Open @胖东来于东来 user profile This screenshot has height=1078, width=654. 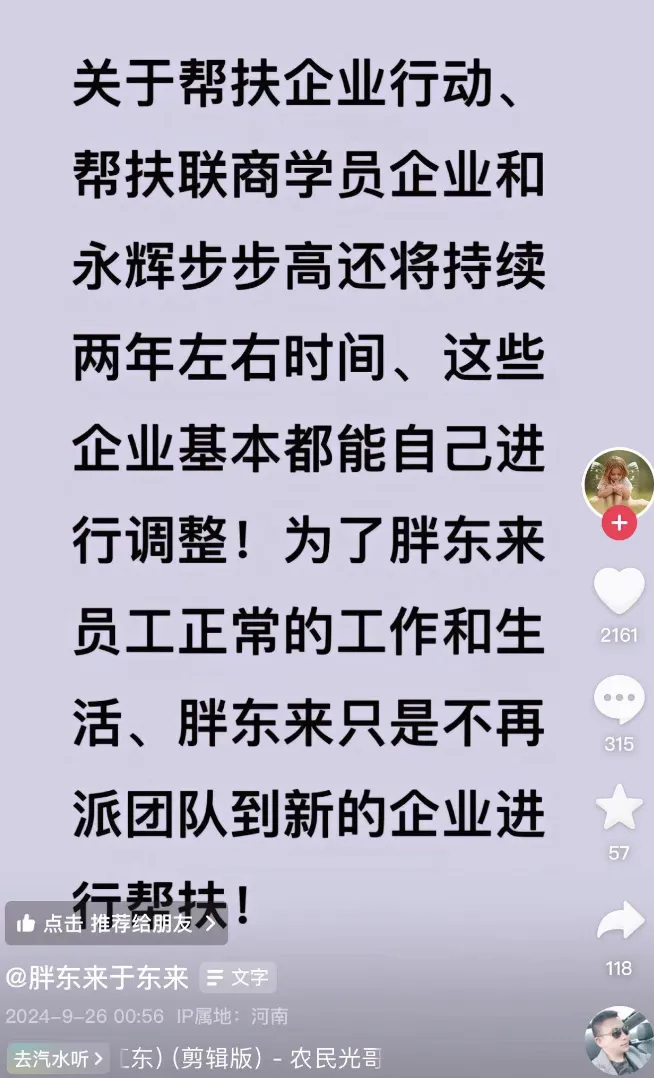pos(97,977)
